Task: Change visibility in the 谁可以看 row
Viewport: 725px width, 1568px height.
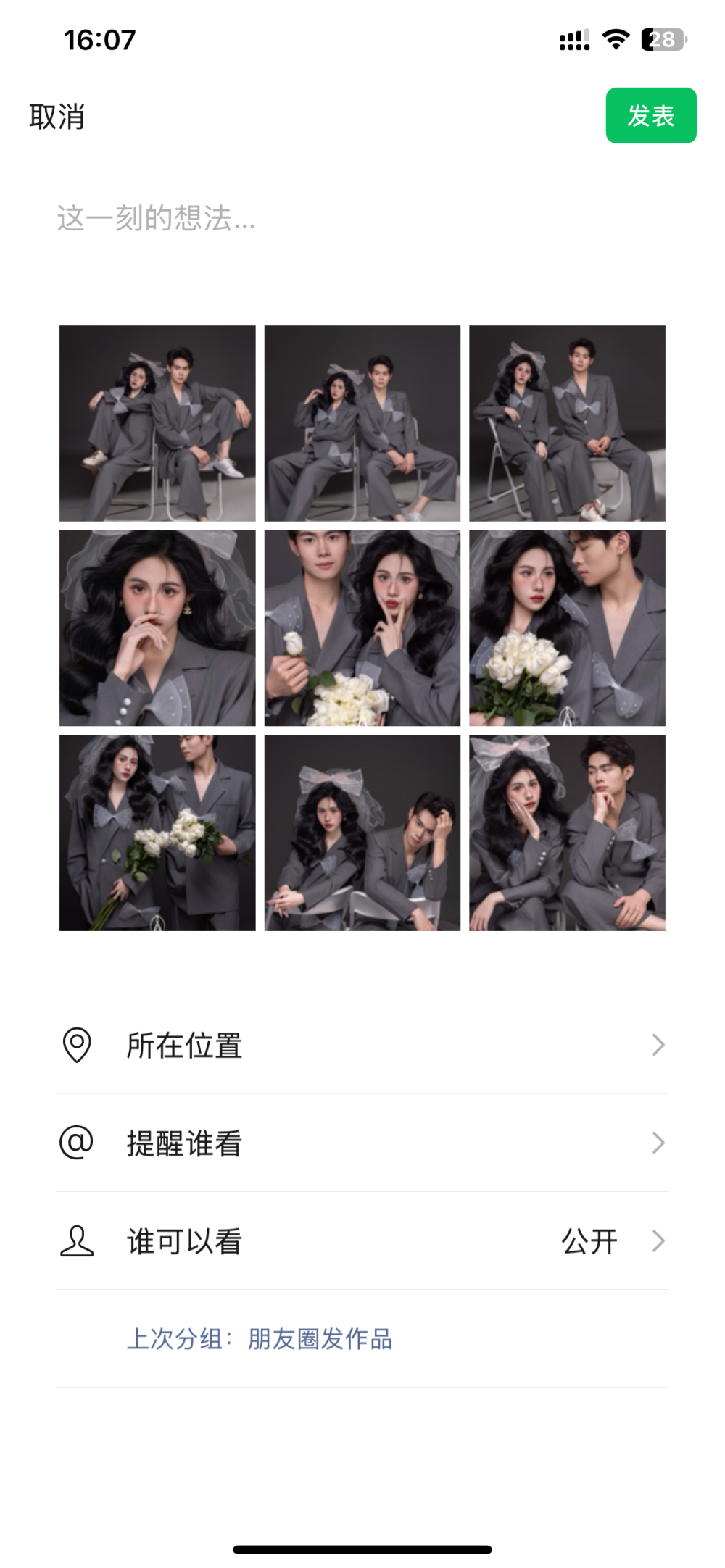Action: [362, 1241]
